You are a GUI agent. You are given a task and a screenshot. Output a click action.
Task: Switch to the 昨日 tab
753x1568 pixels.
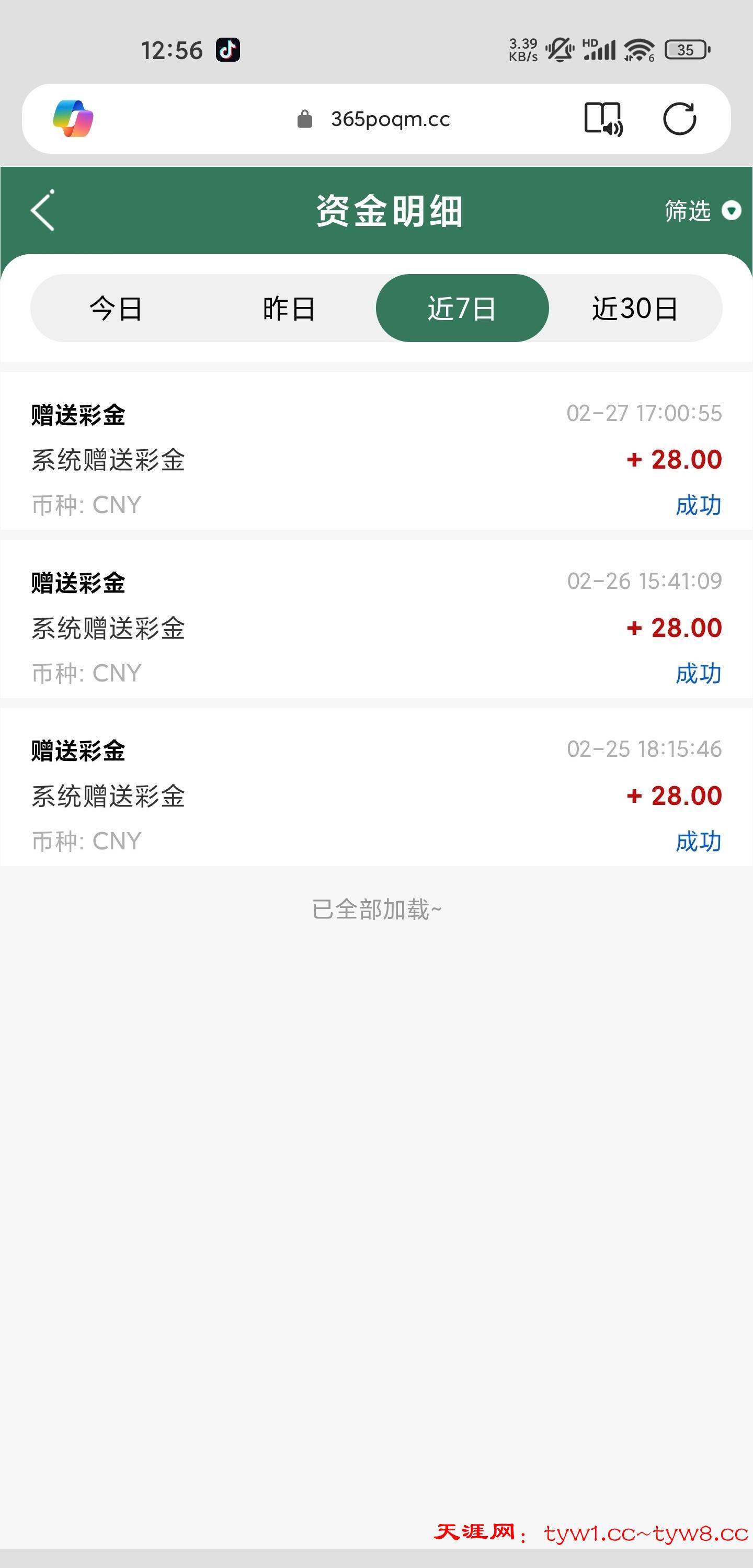[x=289, y=308]
